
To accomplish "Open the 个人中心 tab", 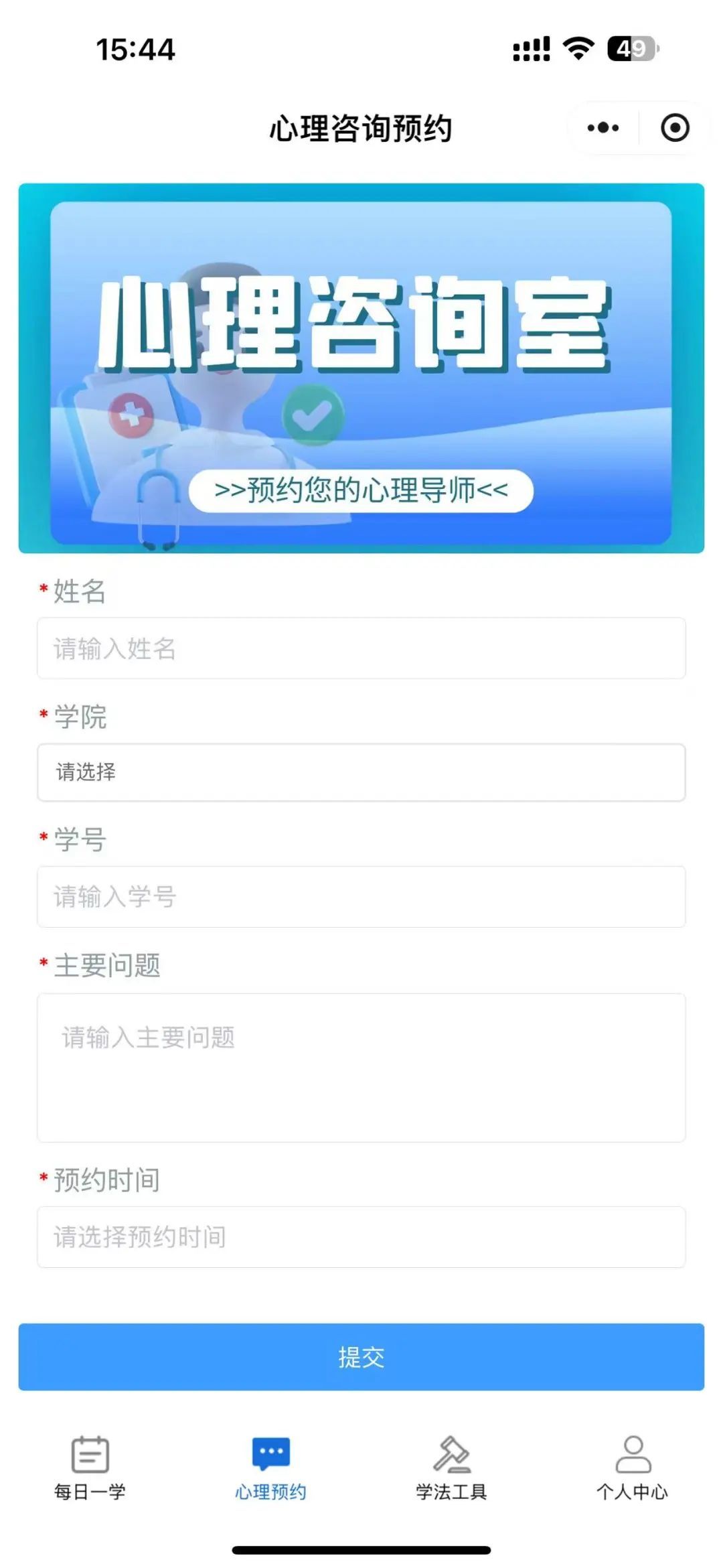I will (x=632, y=1467).
